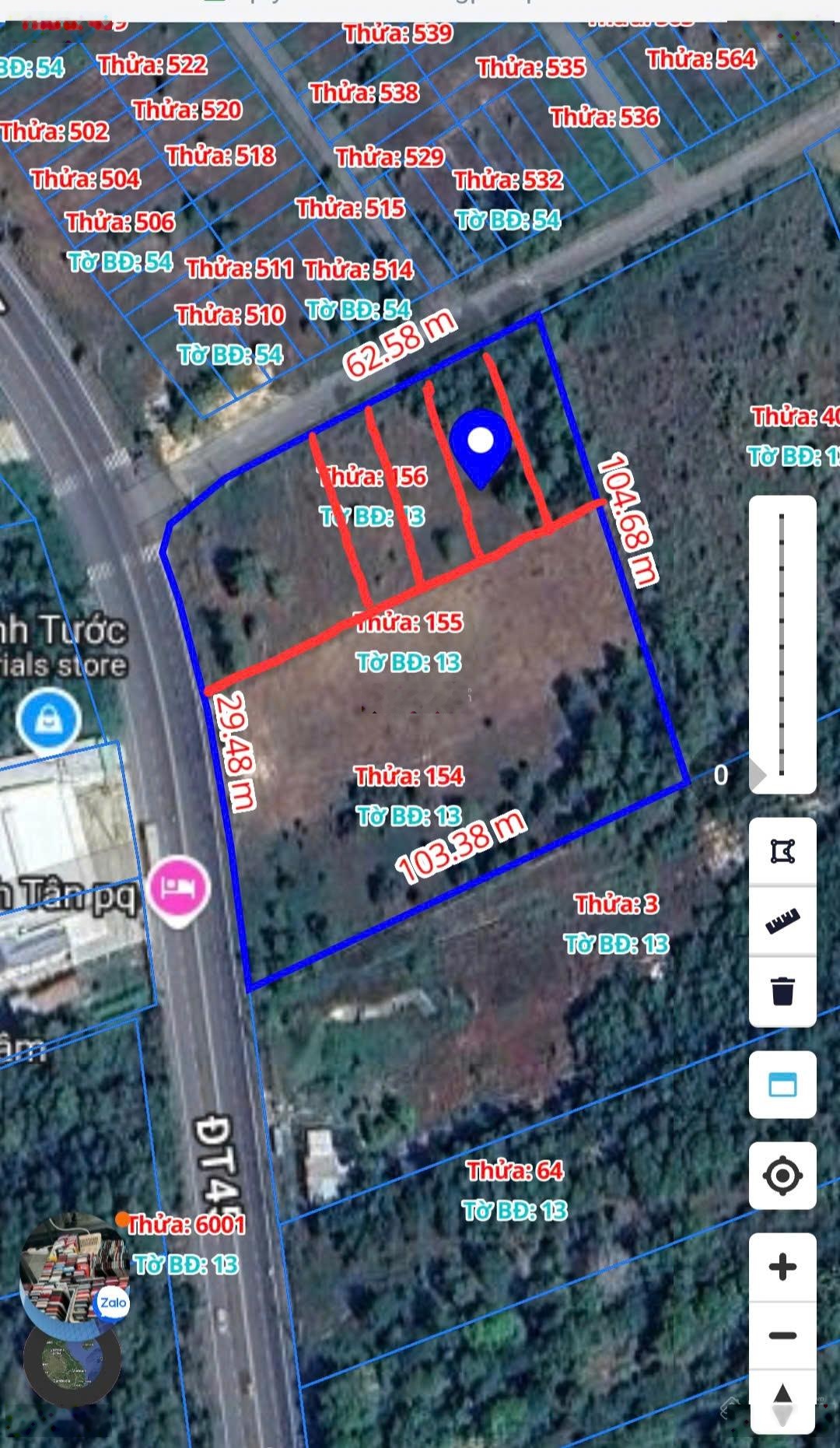Zoom in with the plus button
Screen dimensions: 840x1448
click(x=782, y=1267)
